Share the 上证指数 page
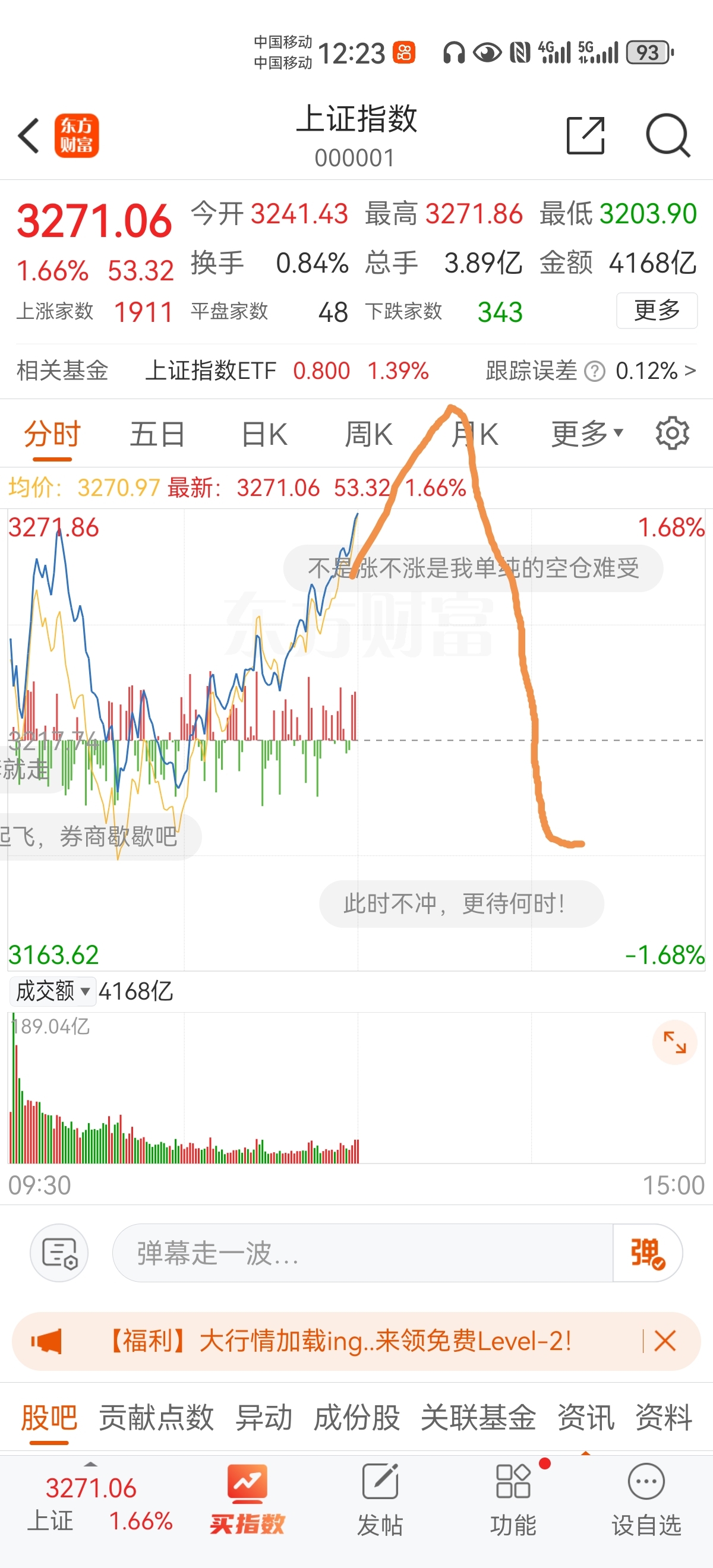The width and height of the screenshot is (713, 1568). 585,135
